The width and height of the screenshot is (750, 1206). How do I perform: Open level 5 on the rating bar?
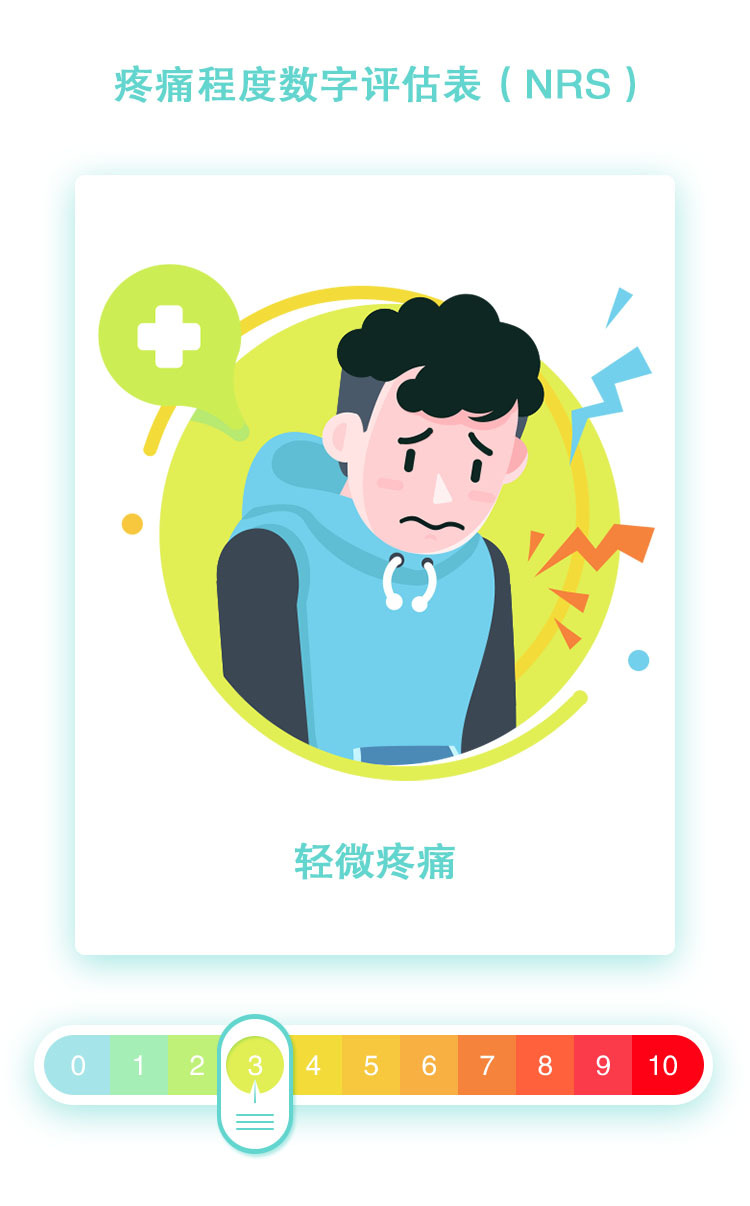click(371, 1066)
